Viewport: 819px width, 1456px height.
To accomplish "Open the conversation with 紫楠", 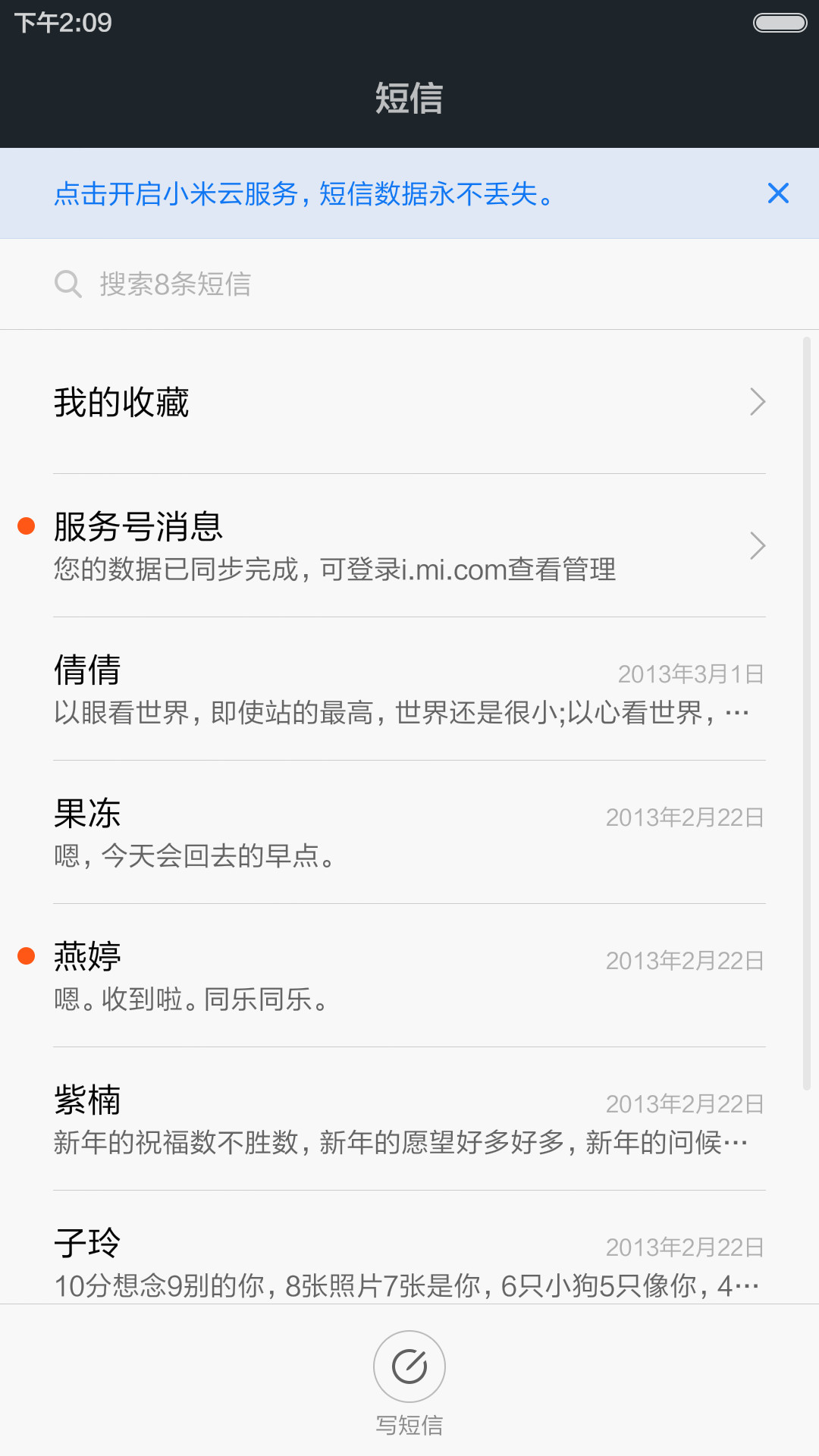I will coord(409,1119).
